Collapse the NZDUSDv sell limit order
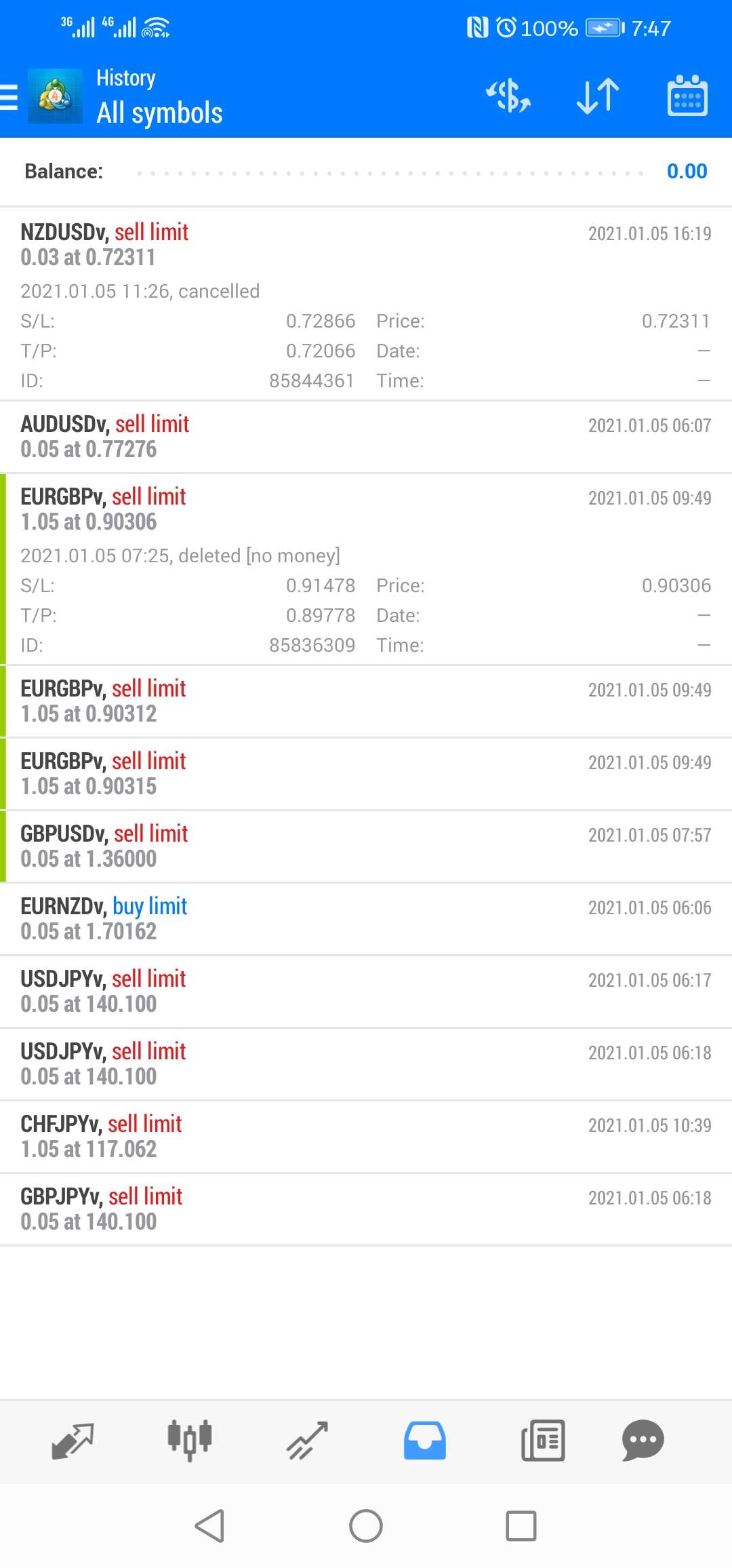Screen dimensions: 732x1568 click(x=366, y=304)
